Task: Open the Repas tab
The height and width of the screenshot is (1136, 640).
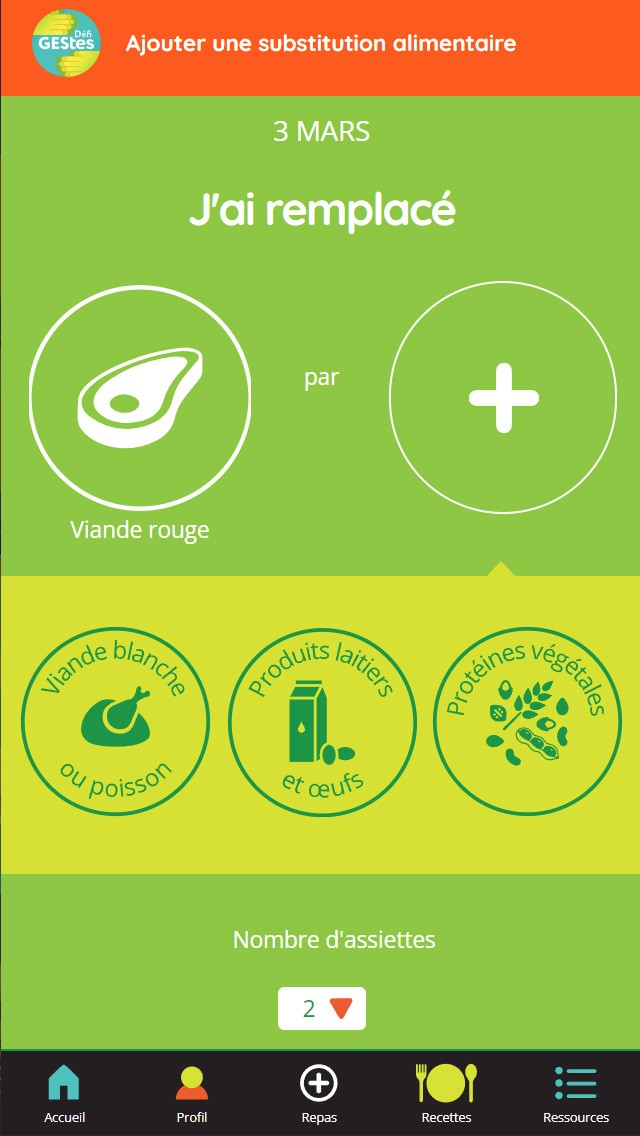Action: click(x=319, y=1093)
